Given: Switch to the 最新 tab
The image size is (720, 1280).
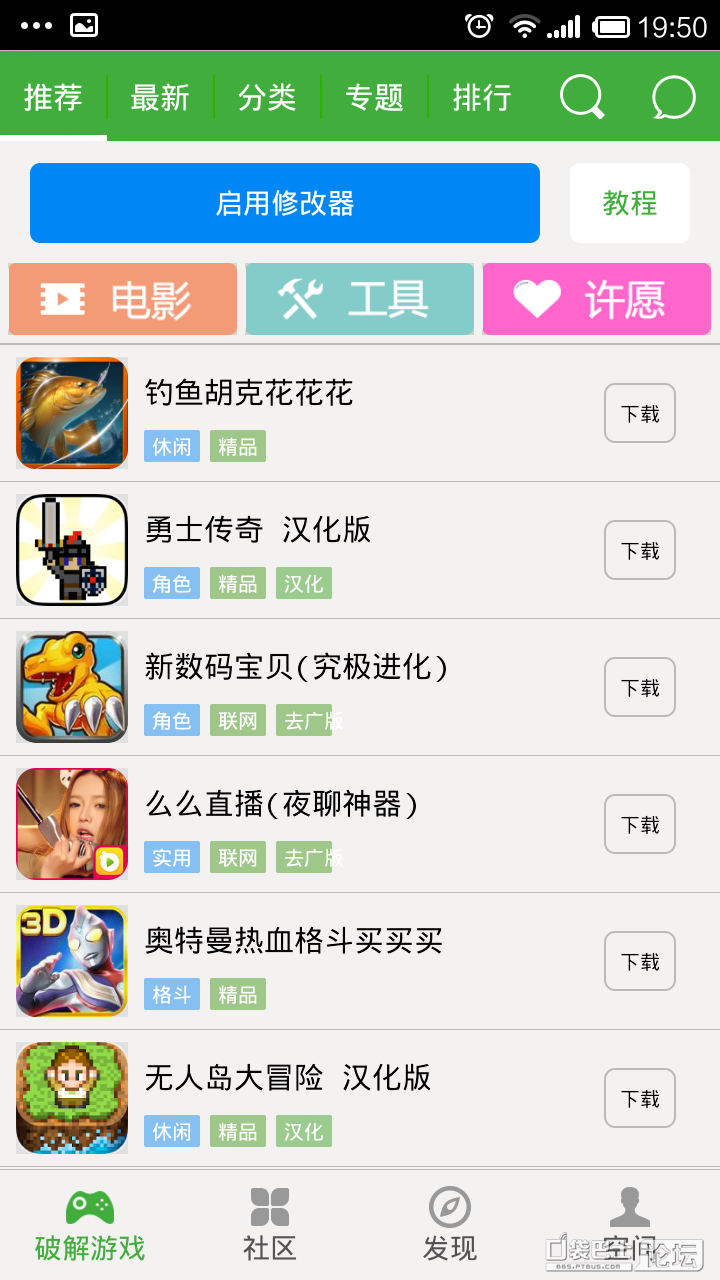Looking at the screenshot, I should tap(160, 98).
